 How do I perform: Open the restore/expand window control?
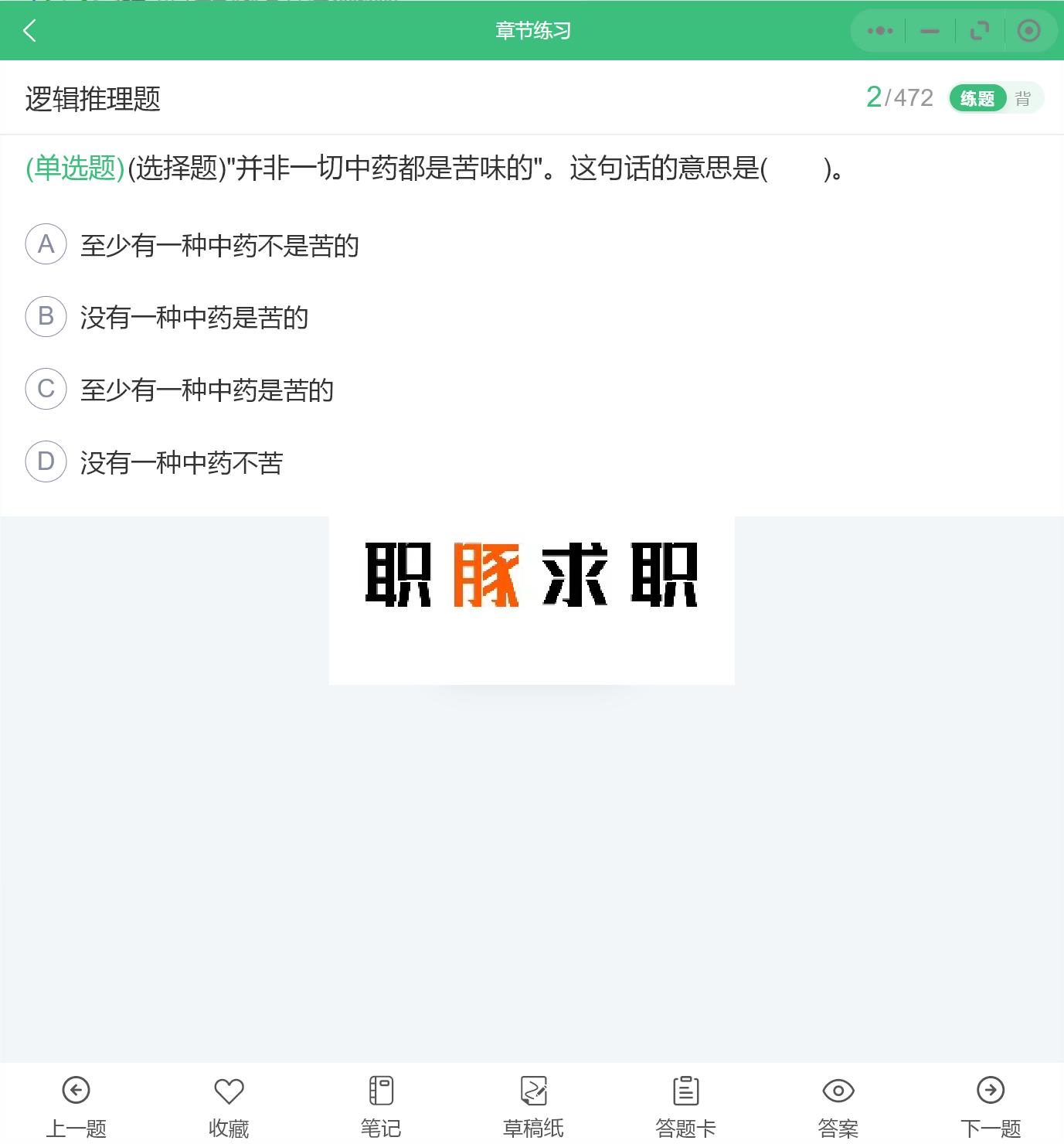980,31
